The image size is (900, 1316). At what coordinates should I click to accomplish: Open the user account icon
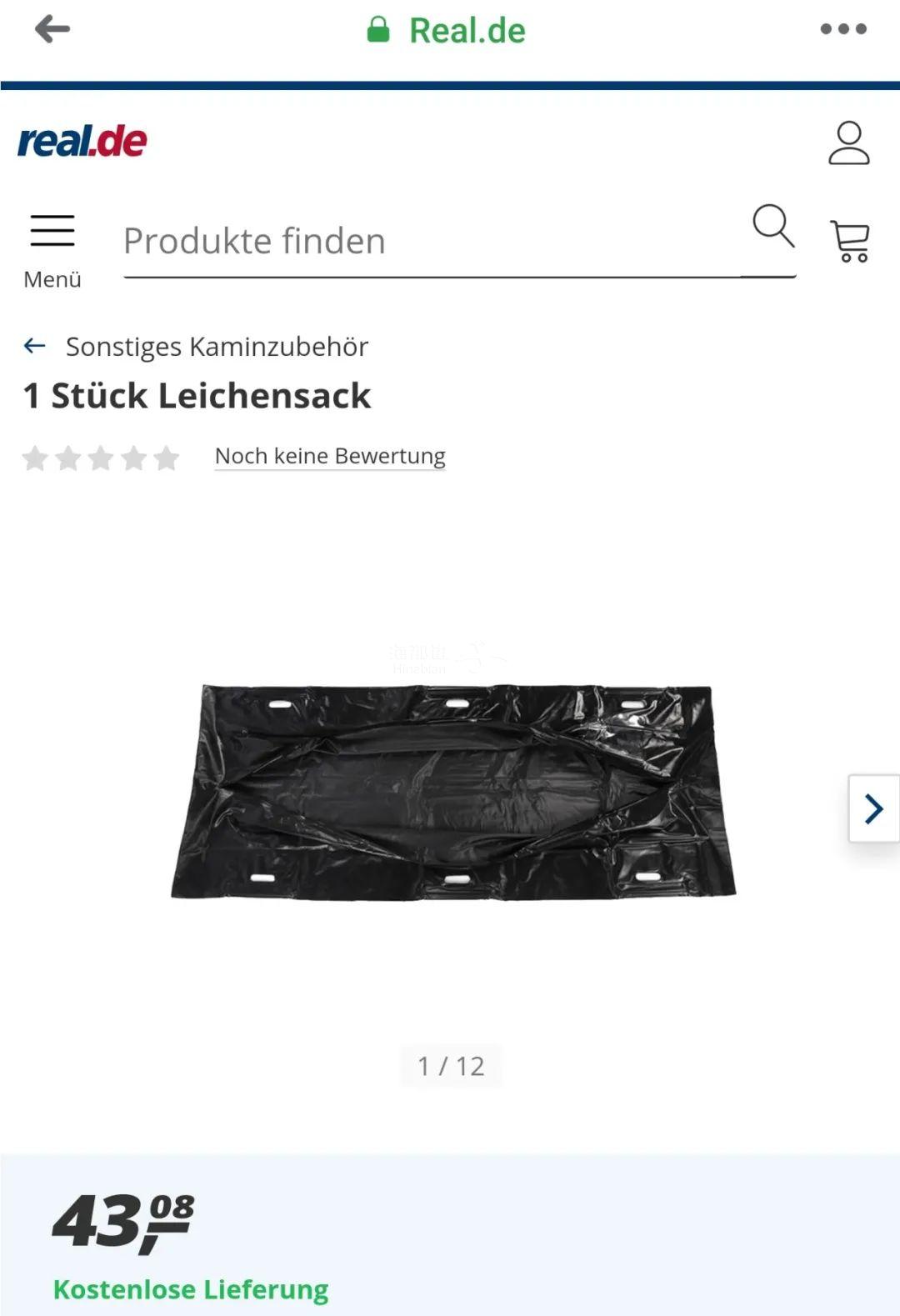point(848,143)
